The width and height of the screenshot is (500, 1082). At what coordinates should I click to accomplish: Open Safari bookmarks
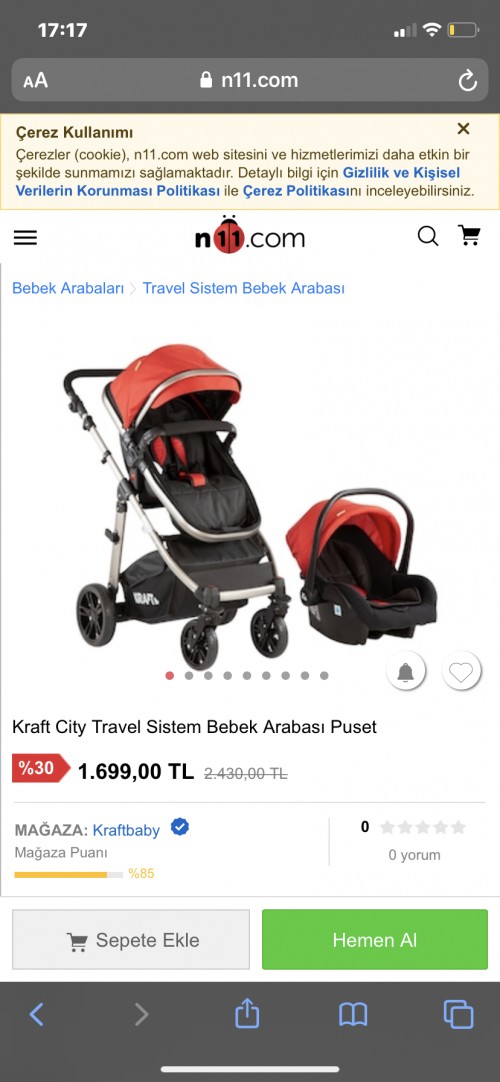point(353,1014)
